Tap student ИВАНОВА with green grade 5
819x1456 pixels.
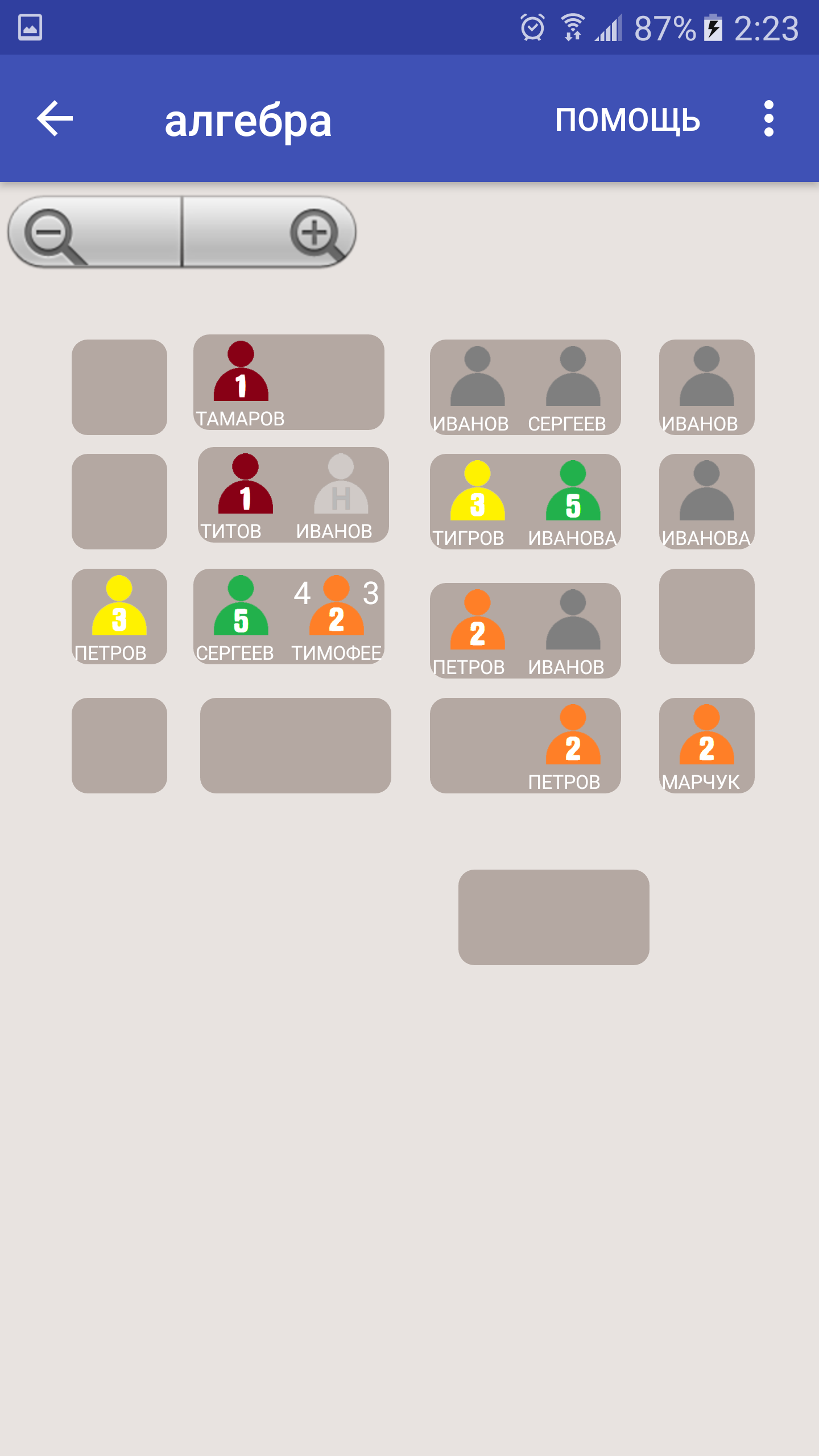[573, 500]
